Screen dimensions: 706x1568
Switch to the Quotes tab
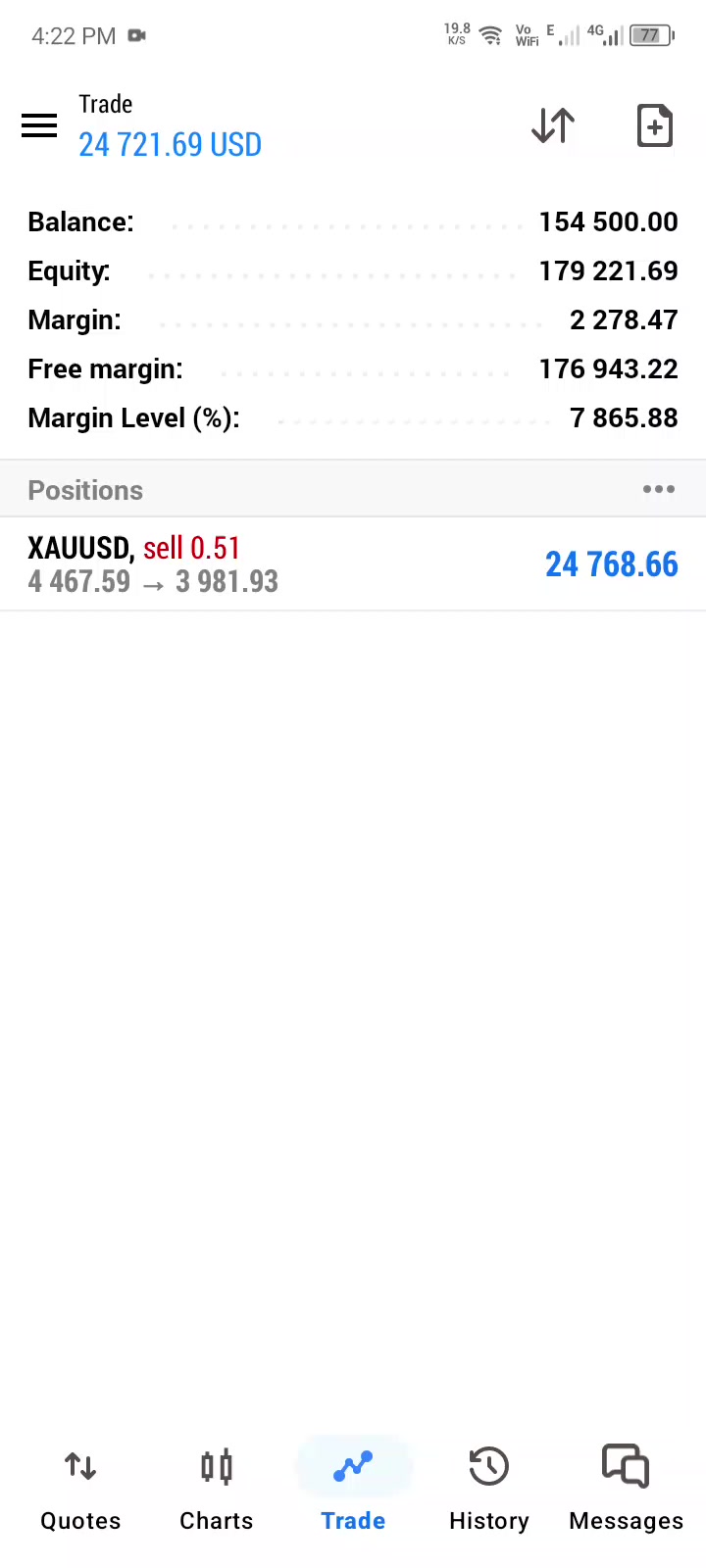coord(80,1491)
